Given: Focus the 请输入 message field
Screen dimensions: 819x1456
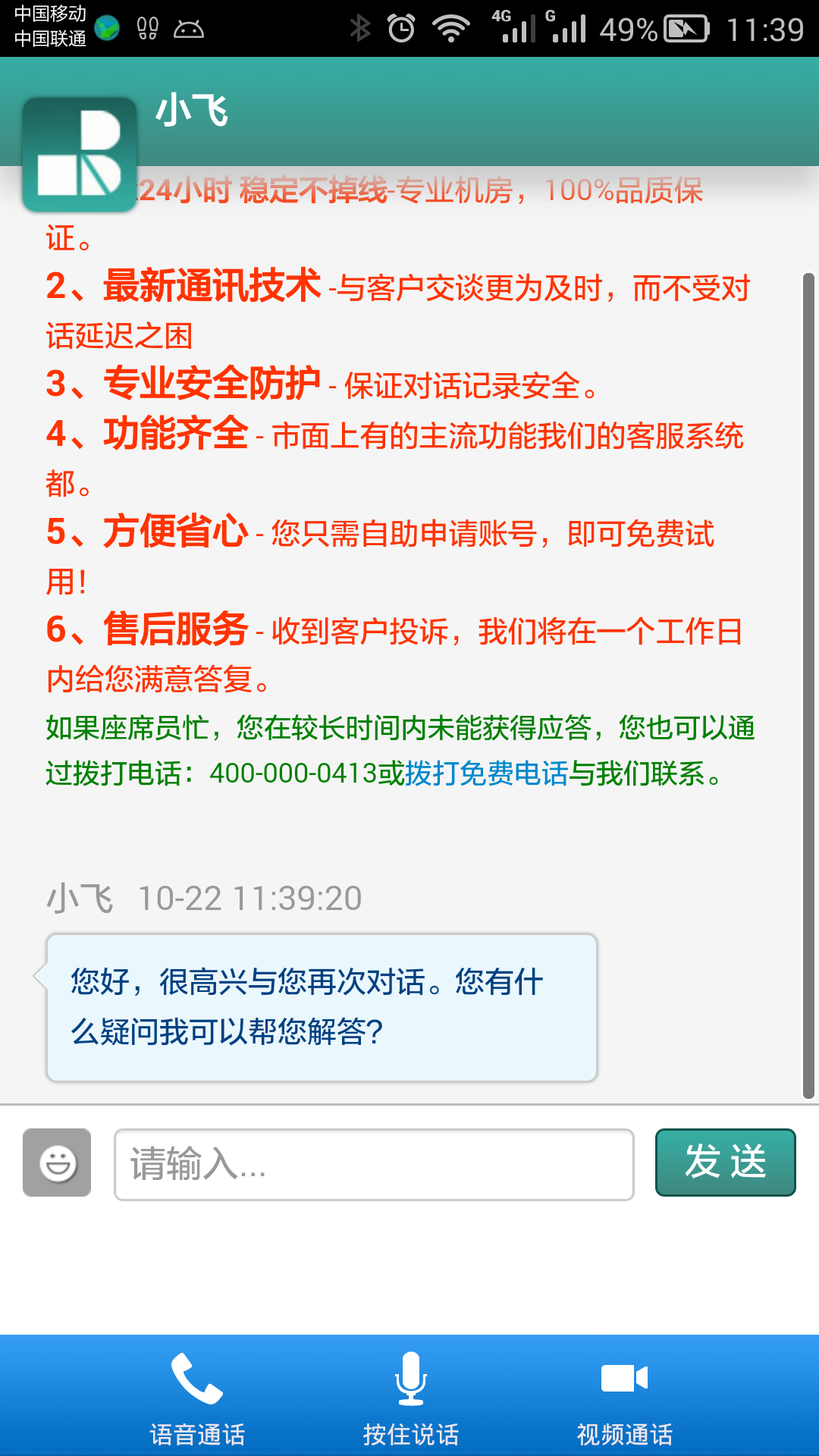Looking at the screenshot, I should click(x=374, y=1164).
